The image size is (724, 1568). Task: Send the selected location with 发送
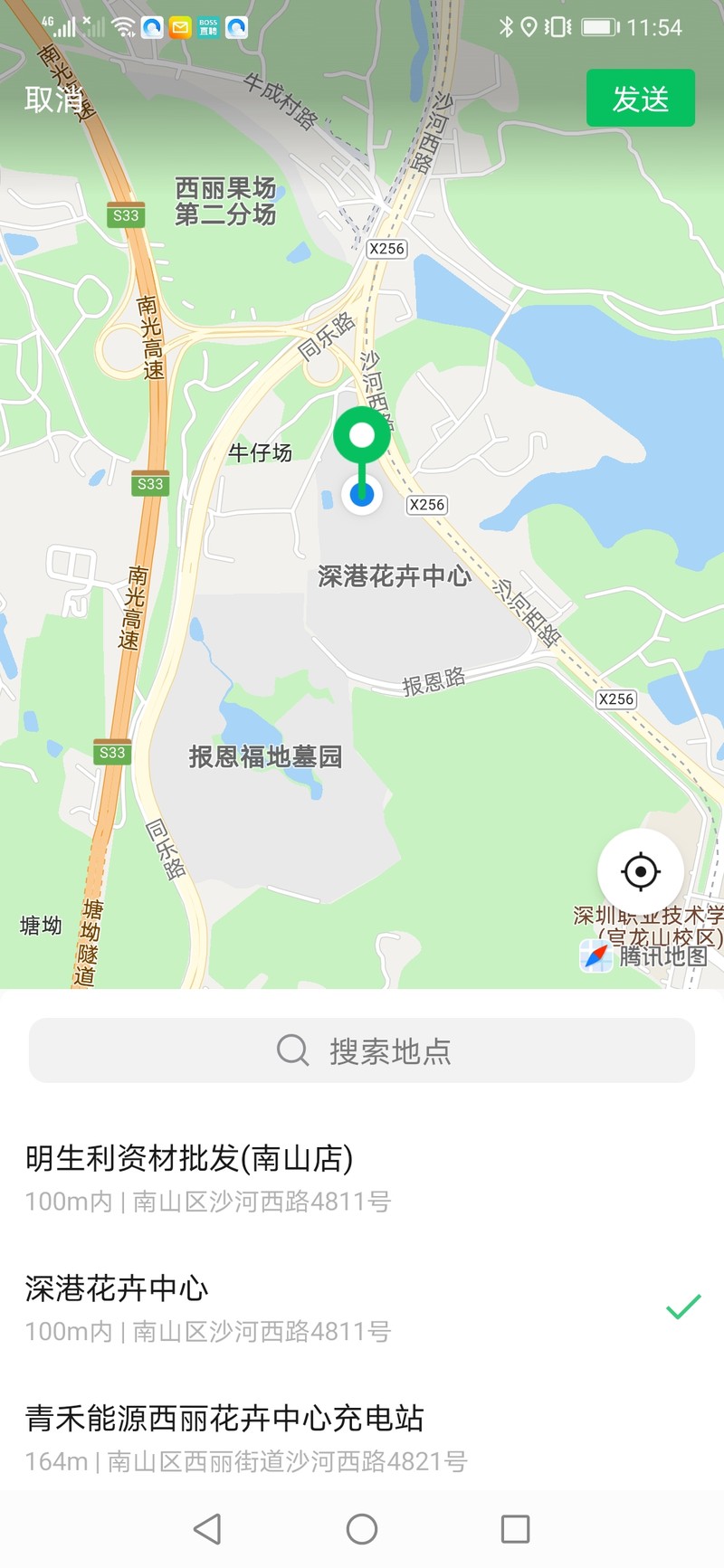640,98
